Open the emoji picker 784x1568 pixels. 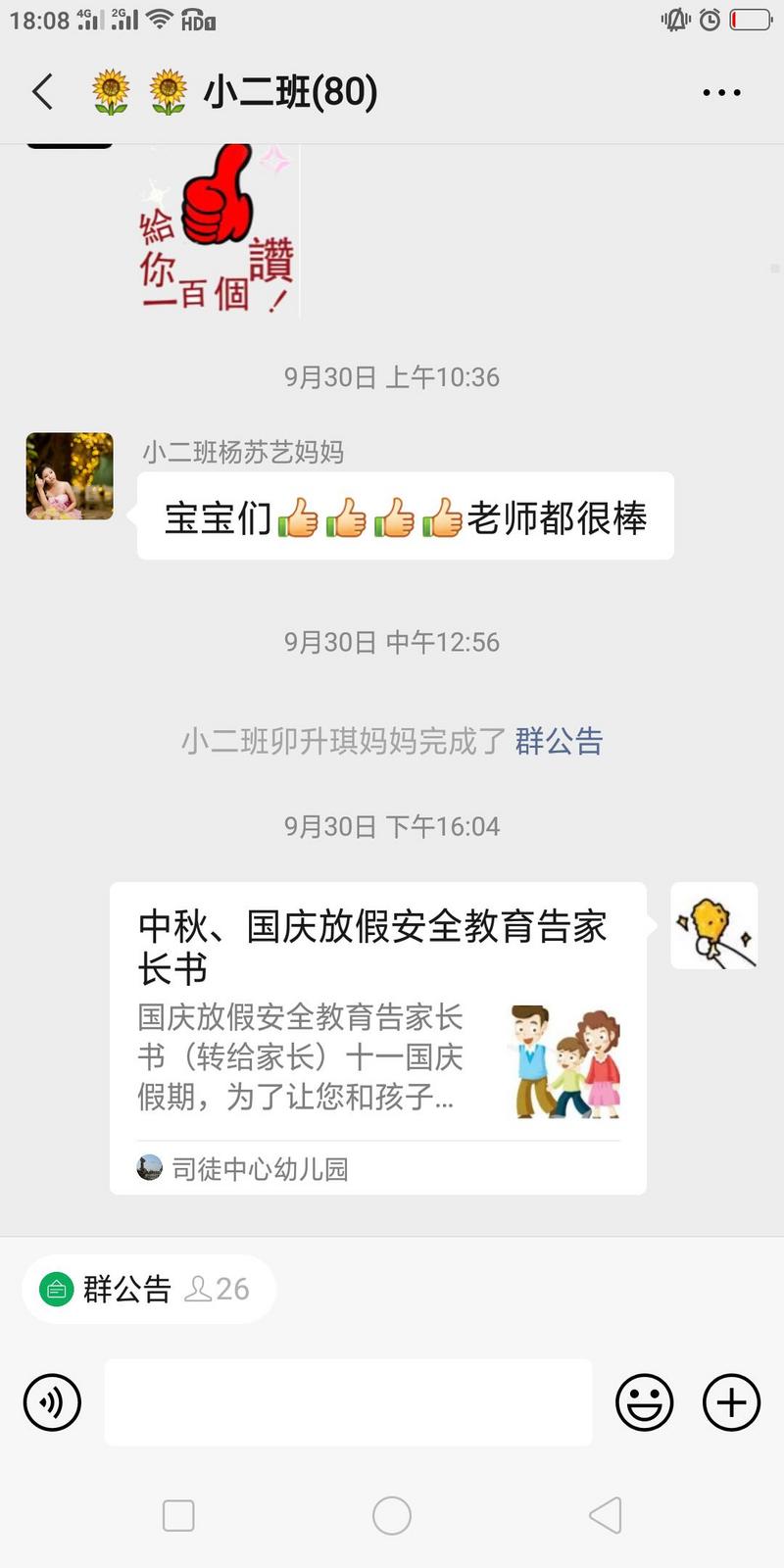644,1402
